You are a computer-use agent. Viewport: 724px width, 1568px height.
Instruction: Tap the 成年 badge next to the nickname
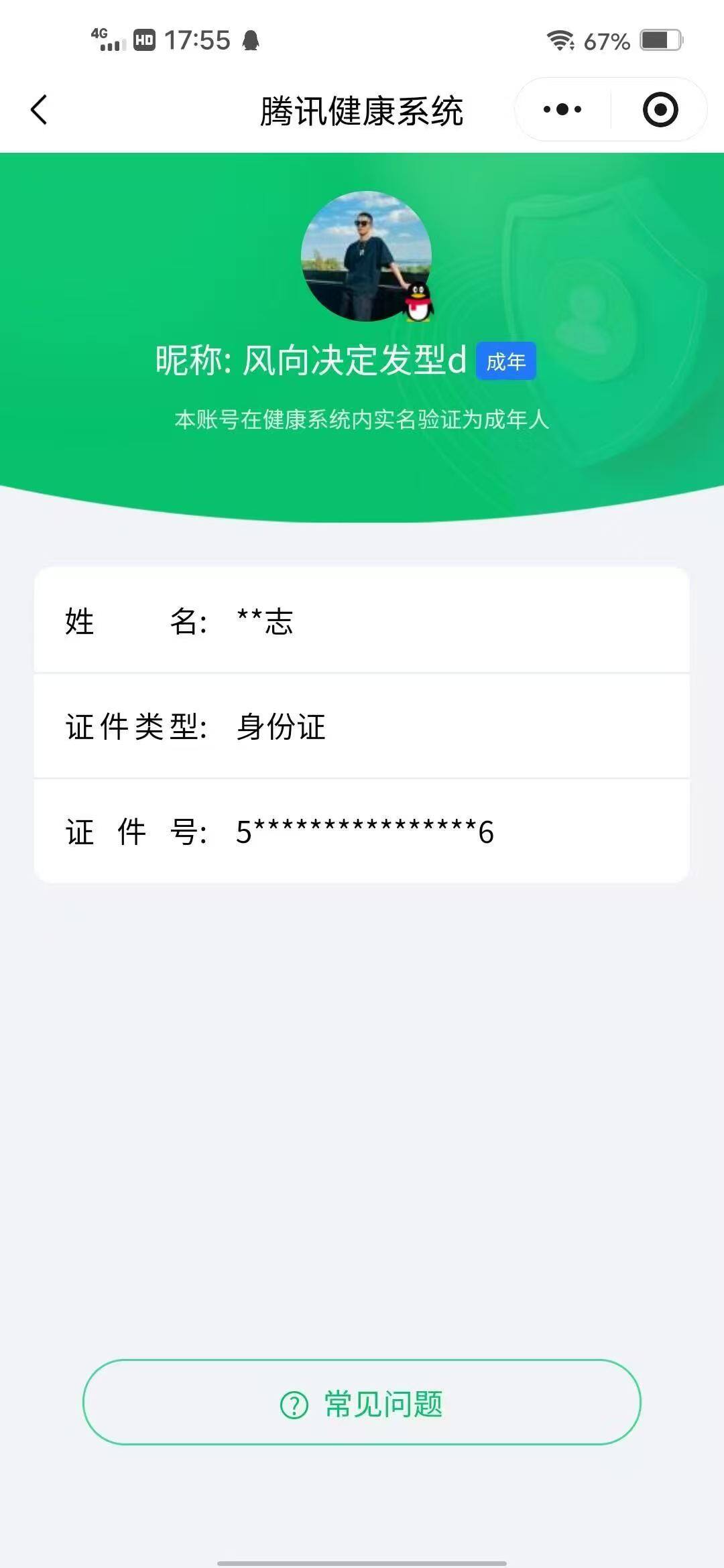(507, 361)
